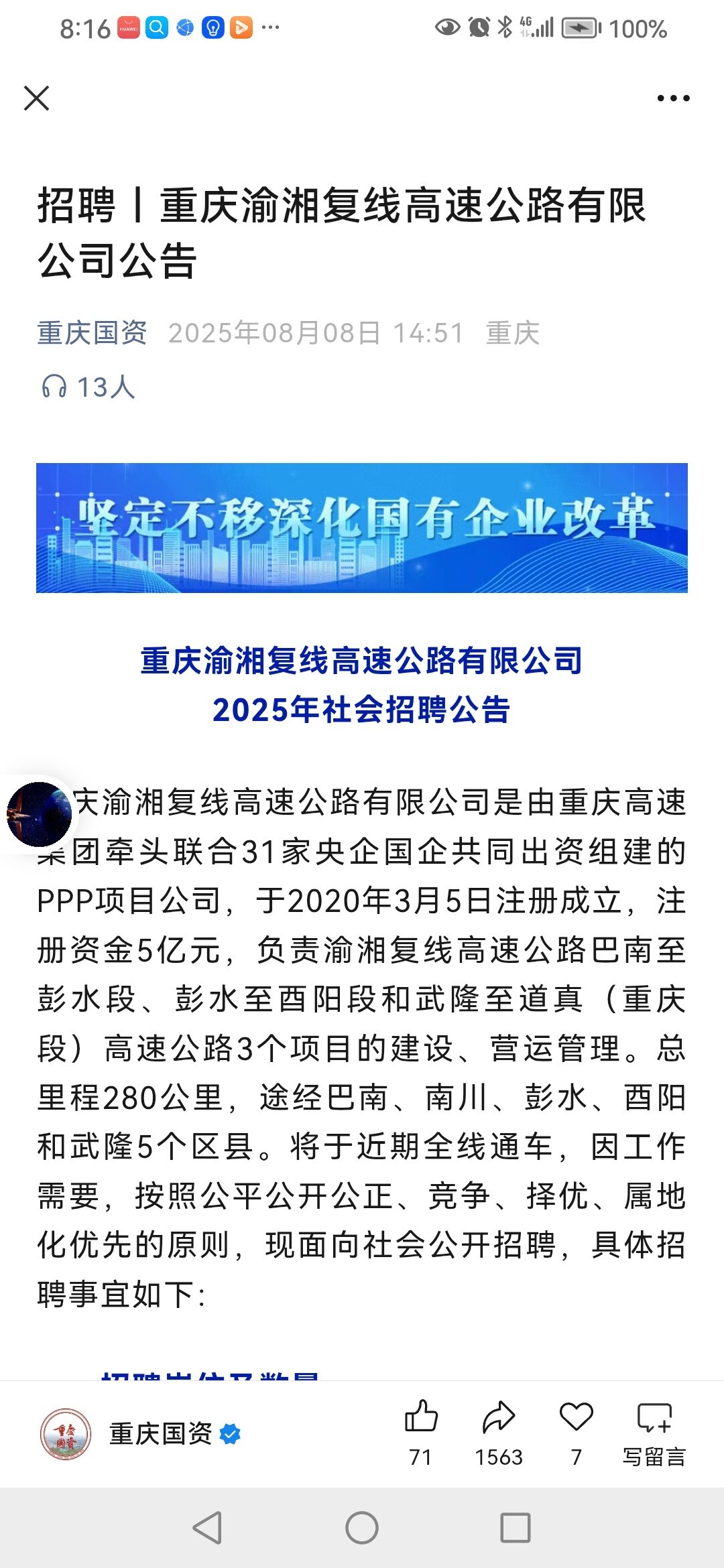Viewport: 724px width, 1568px height.
Task: Open the three-dot overflow menu
Action: [673, 98]
